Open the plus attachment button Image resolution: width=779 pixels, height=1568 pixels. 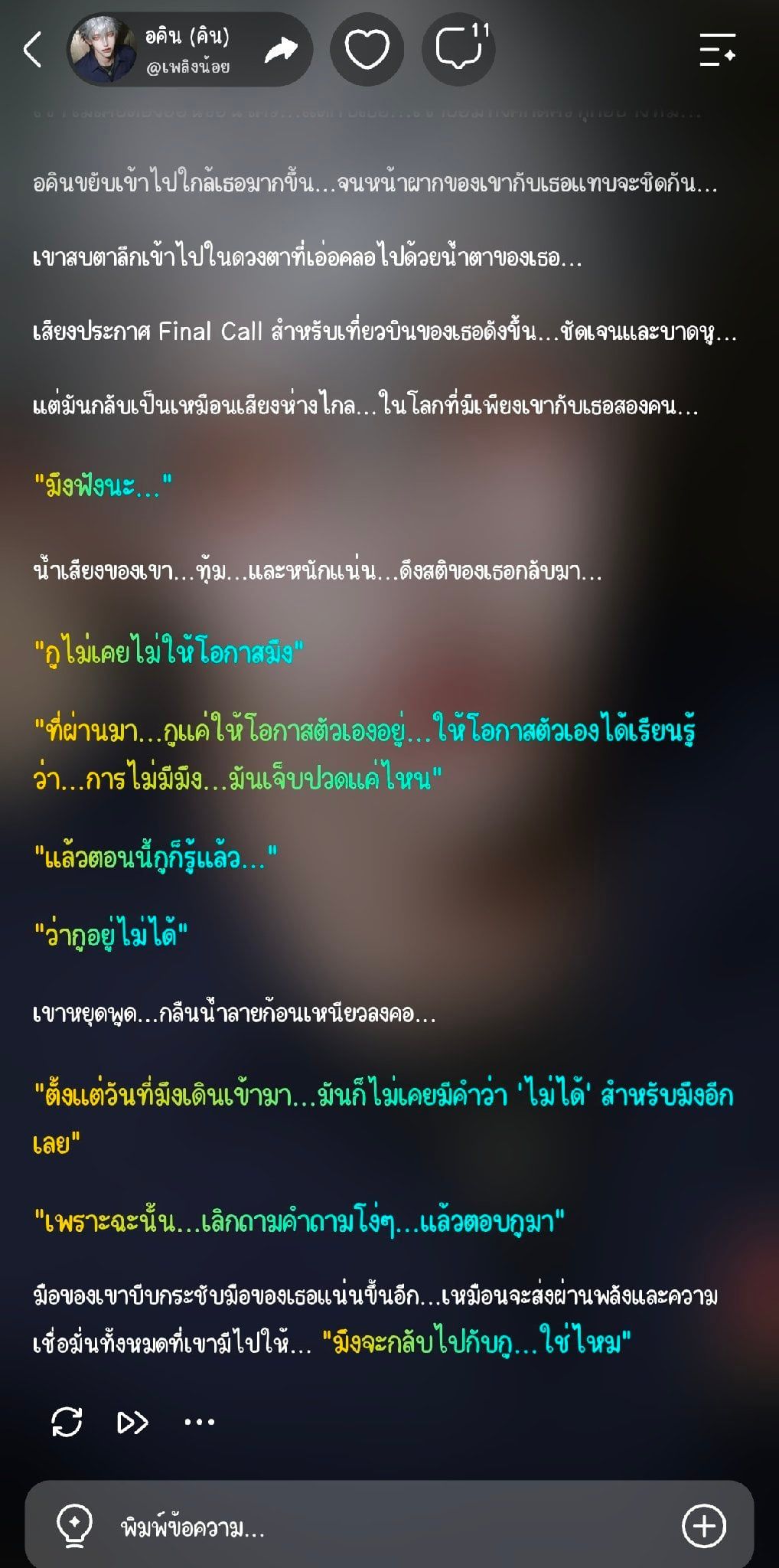[704, 1527]
